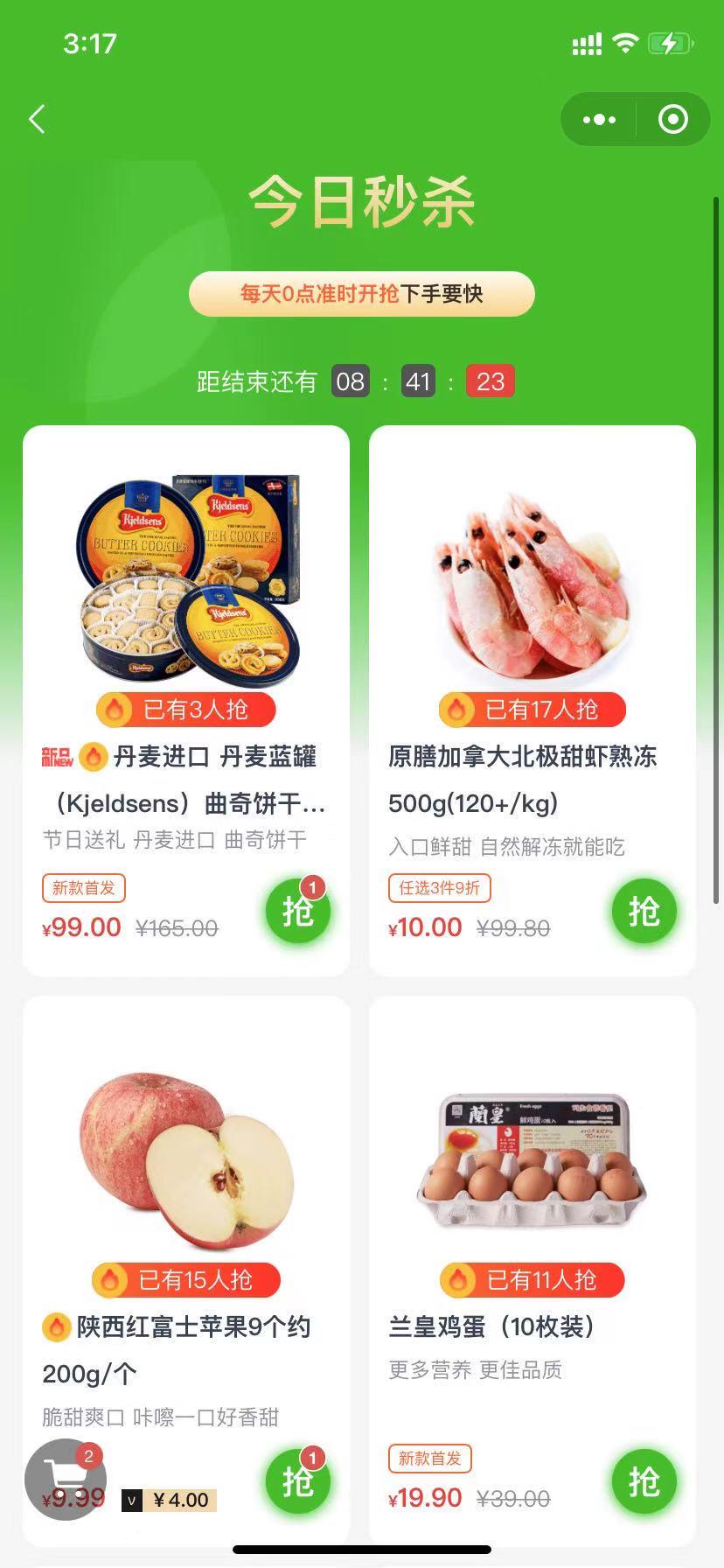Grab the Kjeldsens cookies deal at ¥99.00
The image size is (724, 1568).
(x=297, y=912)
